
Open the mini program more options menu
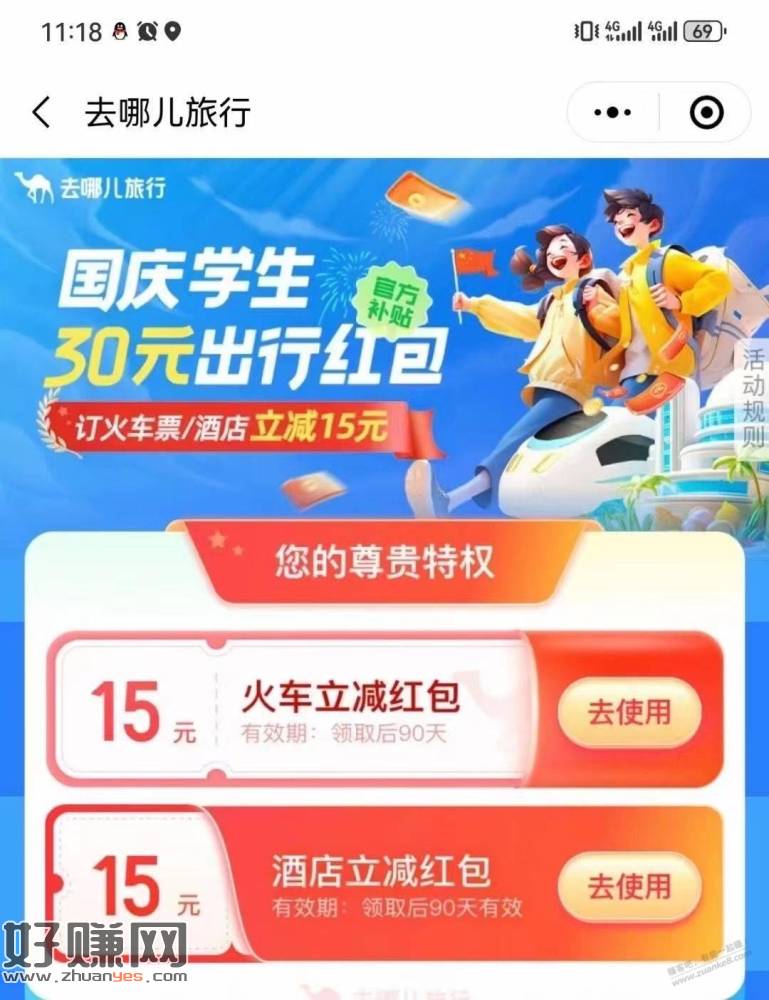tap(613, 113)
